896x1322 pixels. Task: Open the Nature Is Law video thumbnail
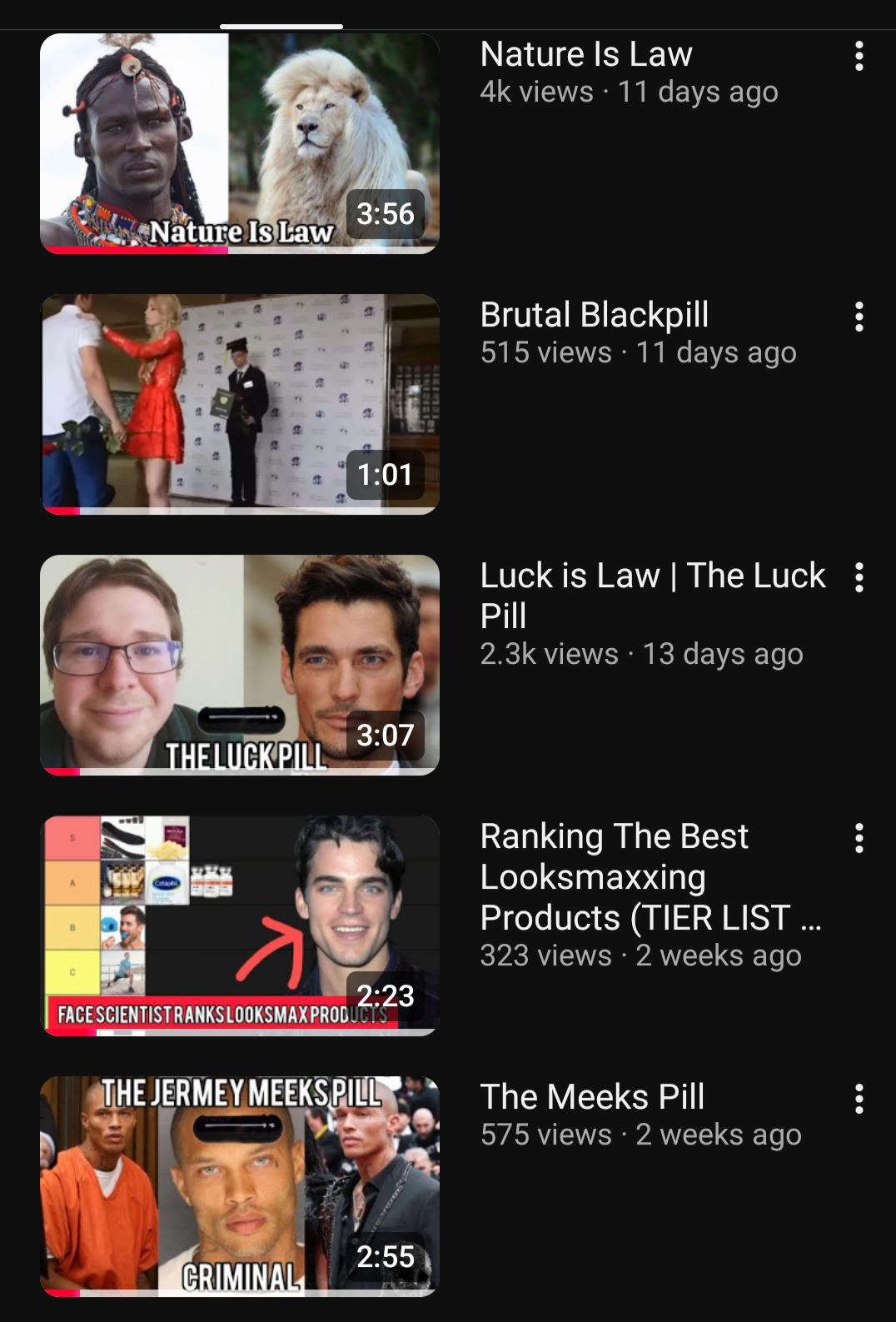pos(240,143)
